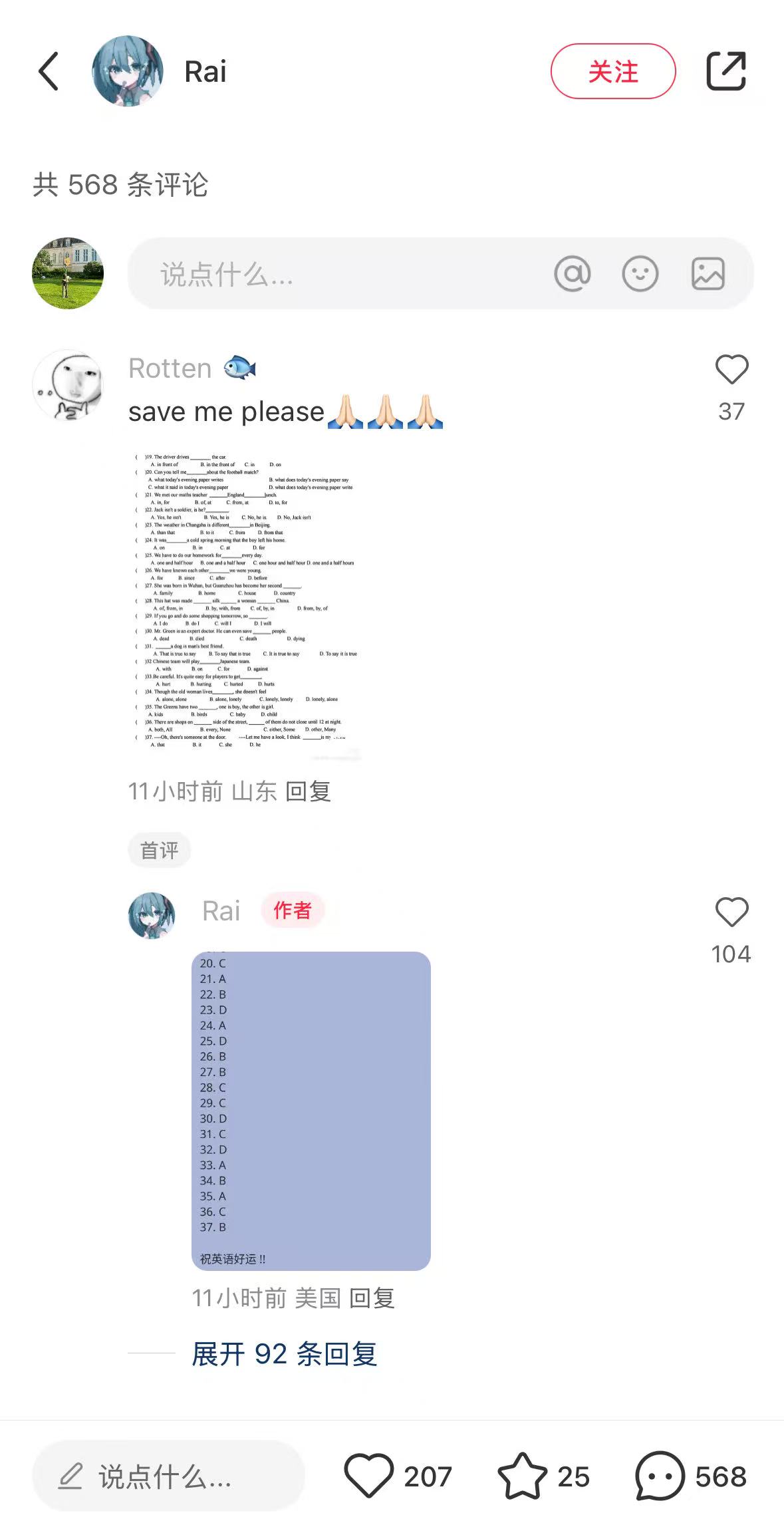Go back using the top-left arrow
Image resolution: width=784 pixels, height=1517 pixels.
49,71
